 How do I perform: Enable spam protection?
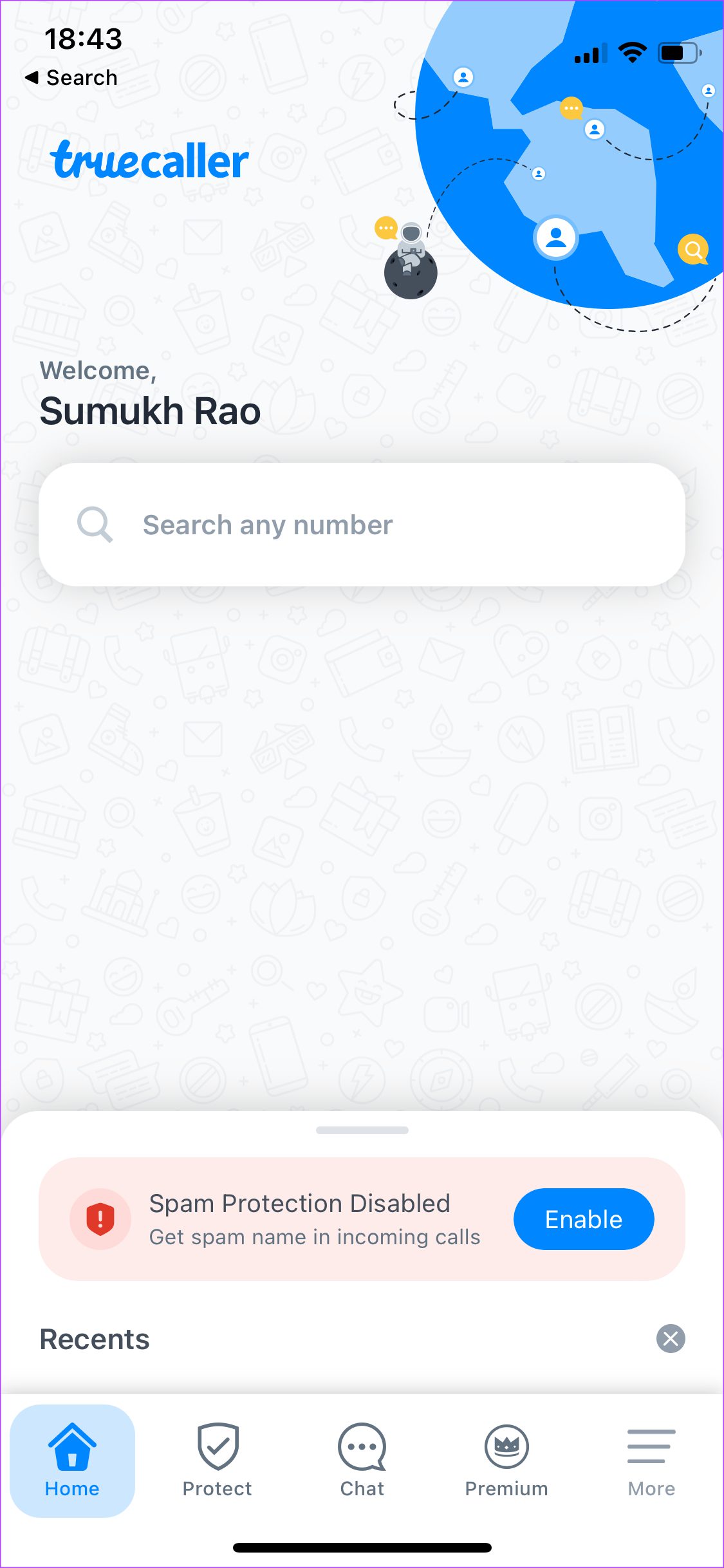coord(584,1219)
